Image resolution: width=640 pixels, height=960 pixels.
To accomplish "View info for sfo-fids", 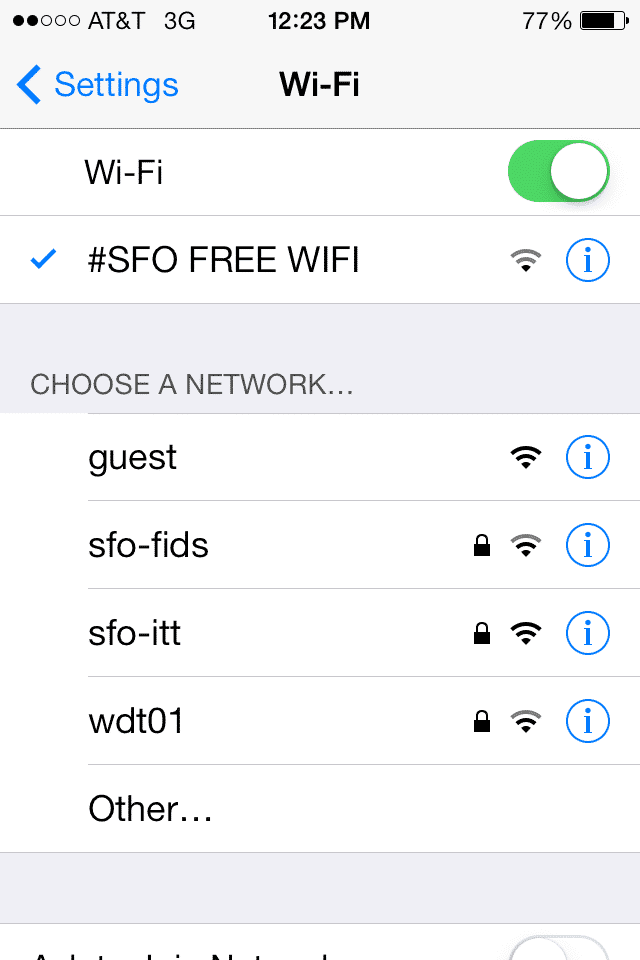I will [587, 545].
